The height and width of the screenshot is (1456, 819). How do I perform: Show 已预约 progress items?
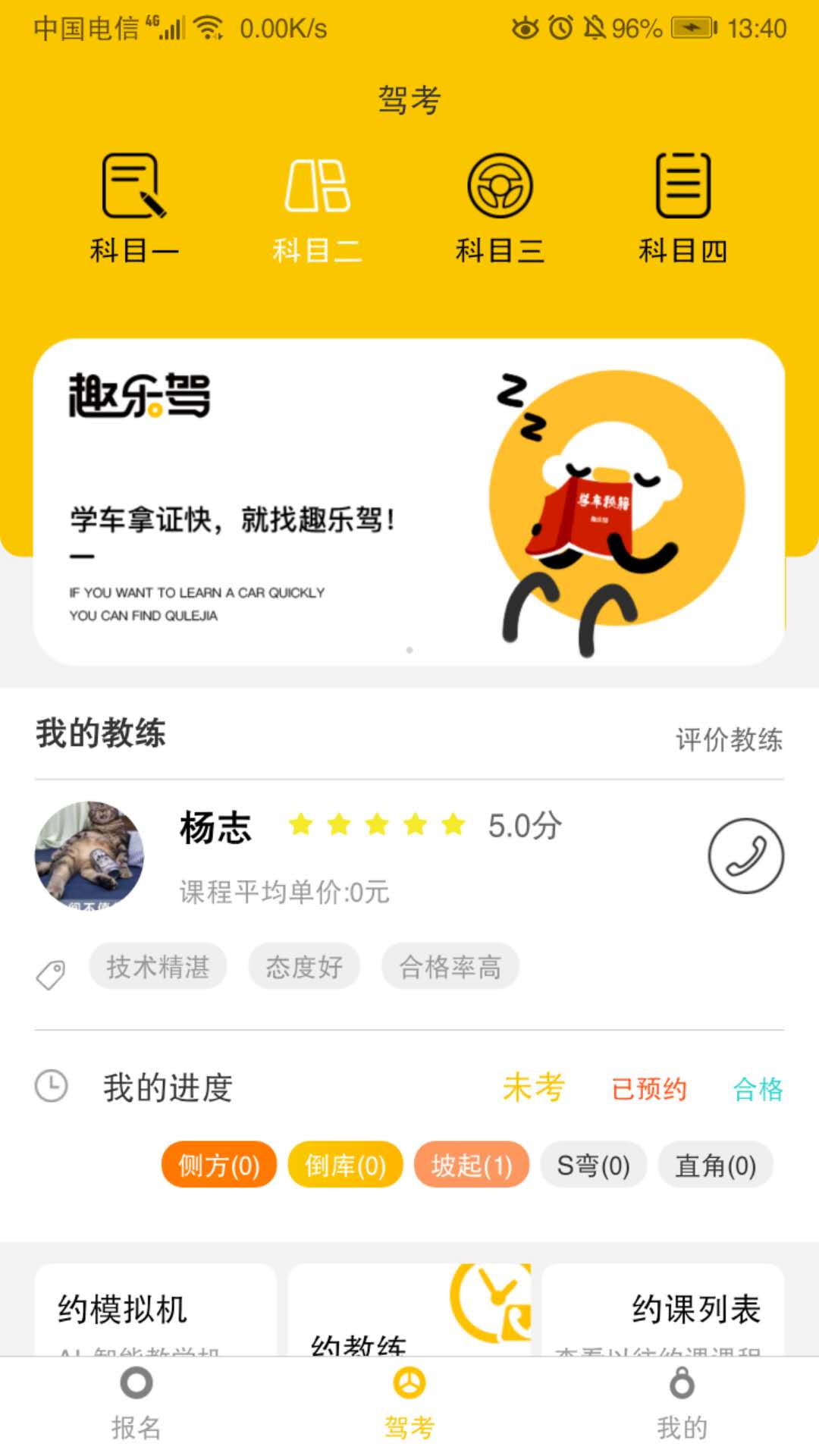[650, 1088]
